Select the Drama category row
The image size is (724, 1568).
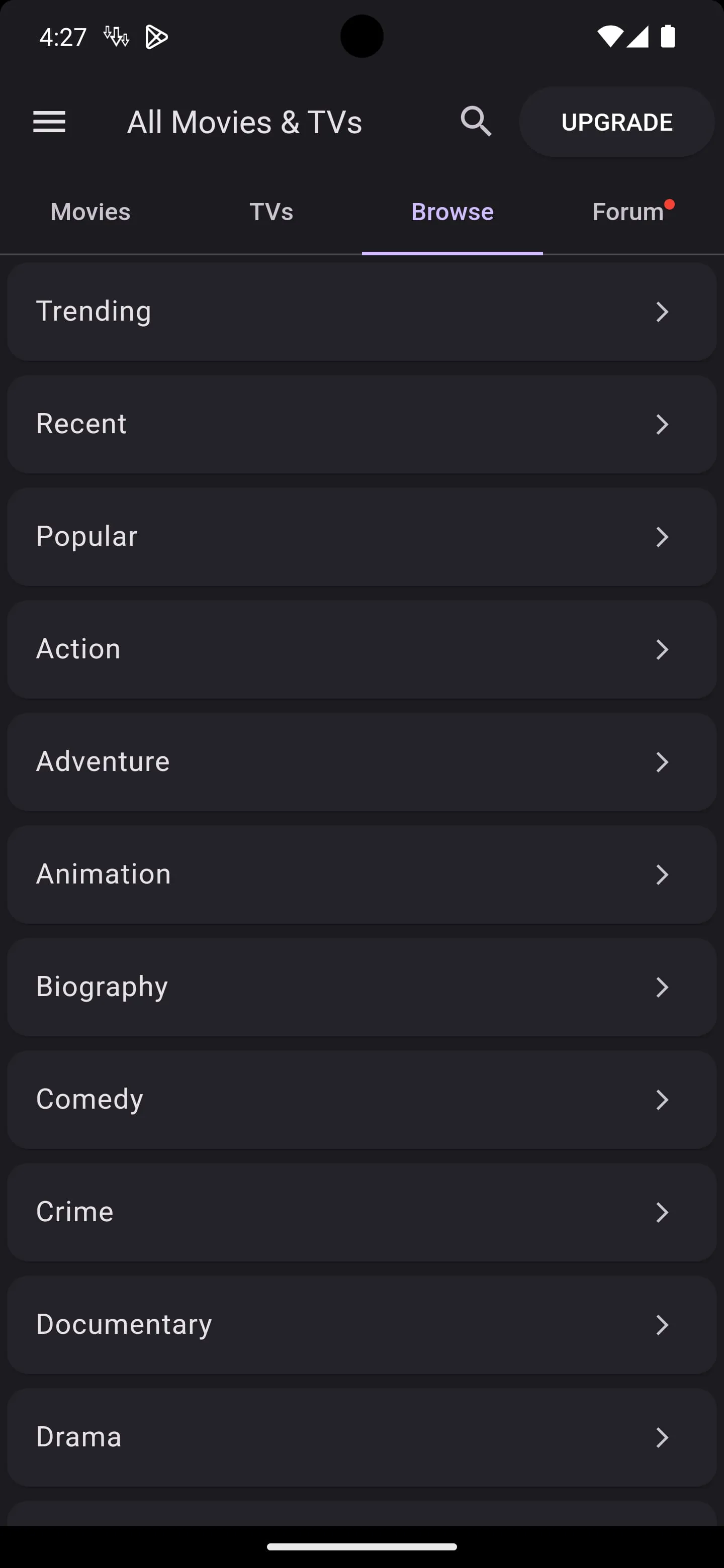click(x=361, y=1437)
